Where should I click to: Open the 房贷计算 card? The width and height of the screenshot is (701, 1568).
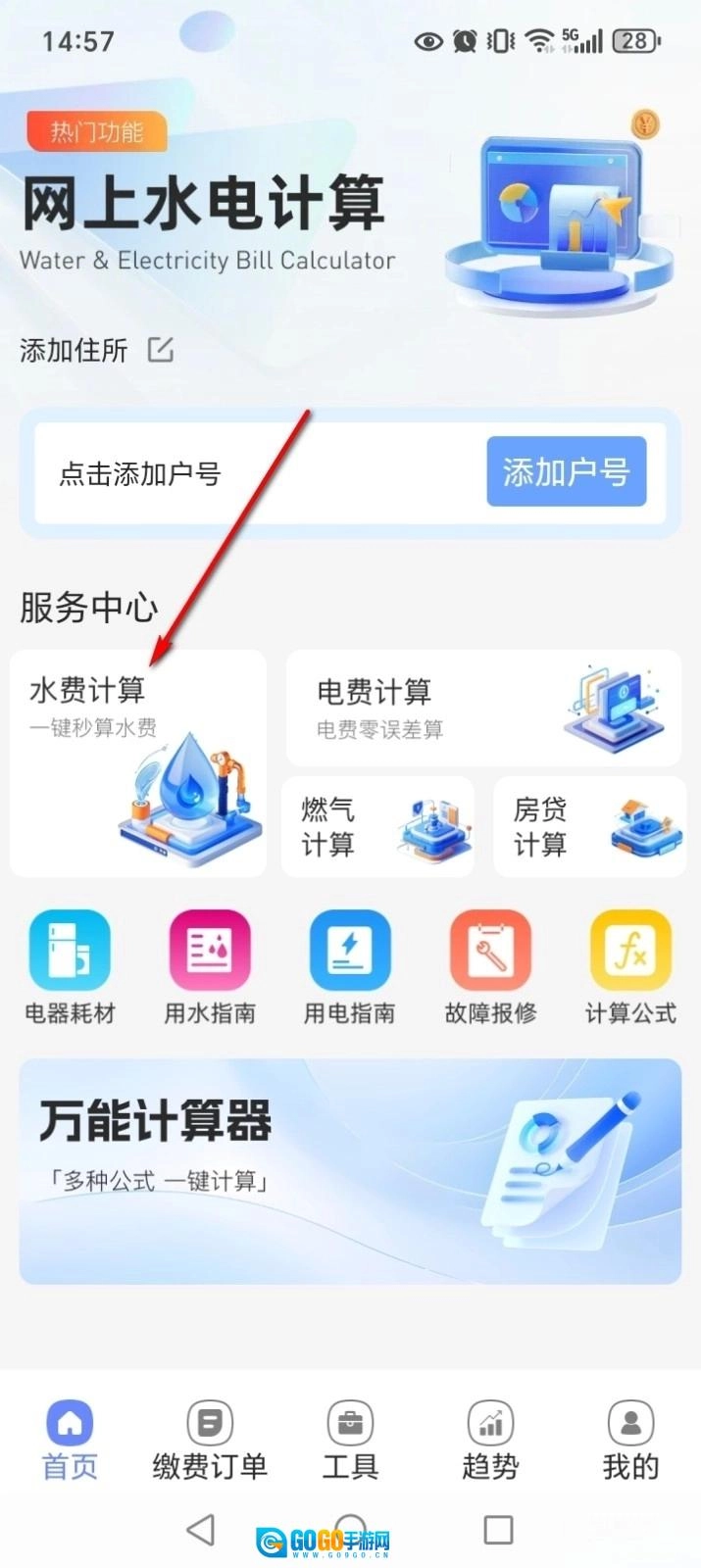[588, 826]
